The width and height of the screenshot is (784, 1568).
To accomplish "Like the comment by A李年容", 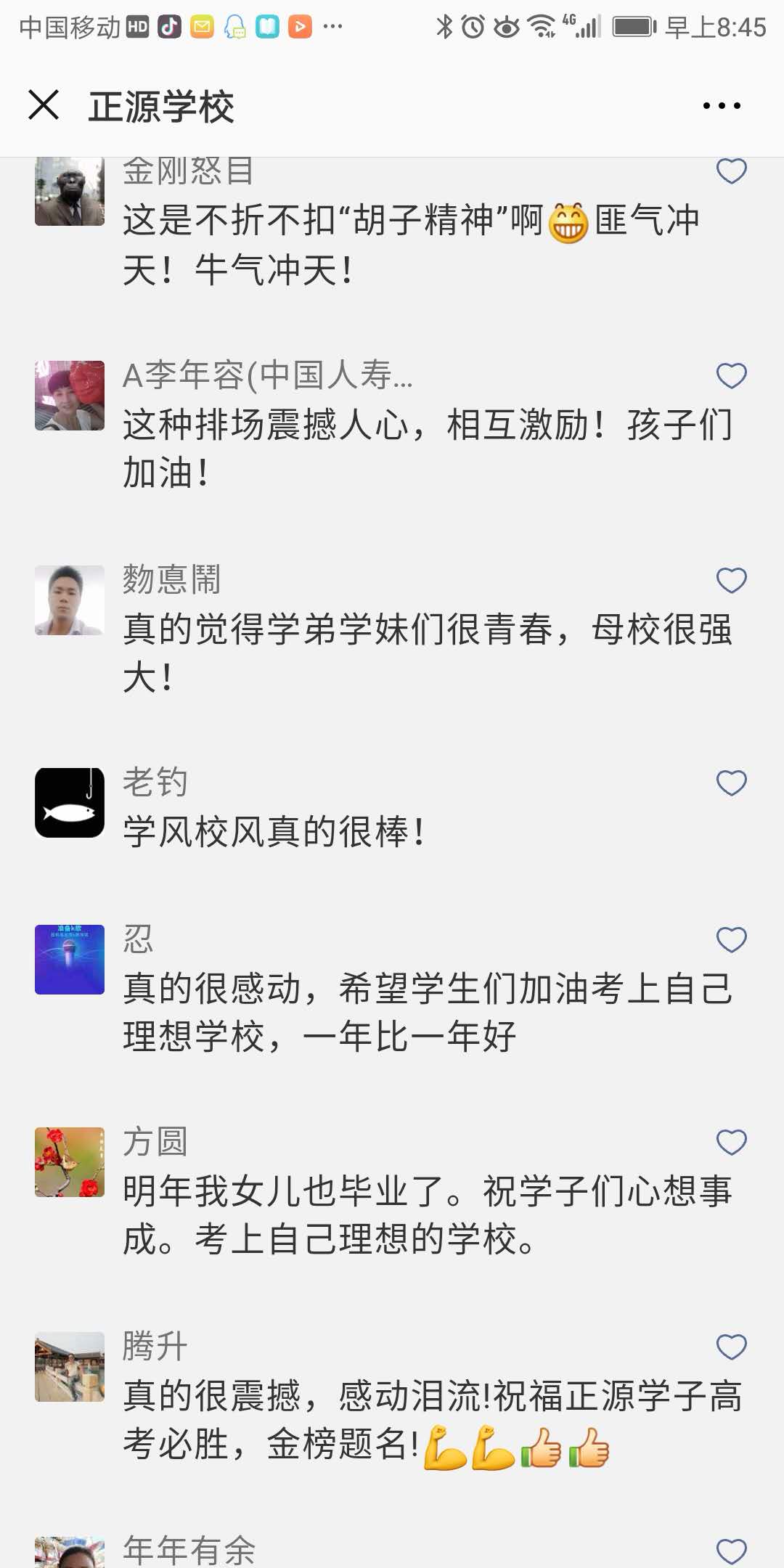I will pyautogui.click(x=731, y=376).
